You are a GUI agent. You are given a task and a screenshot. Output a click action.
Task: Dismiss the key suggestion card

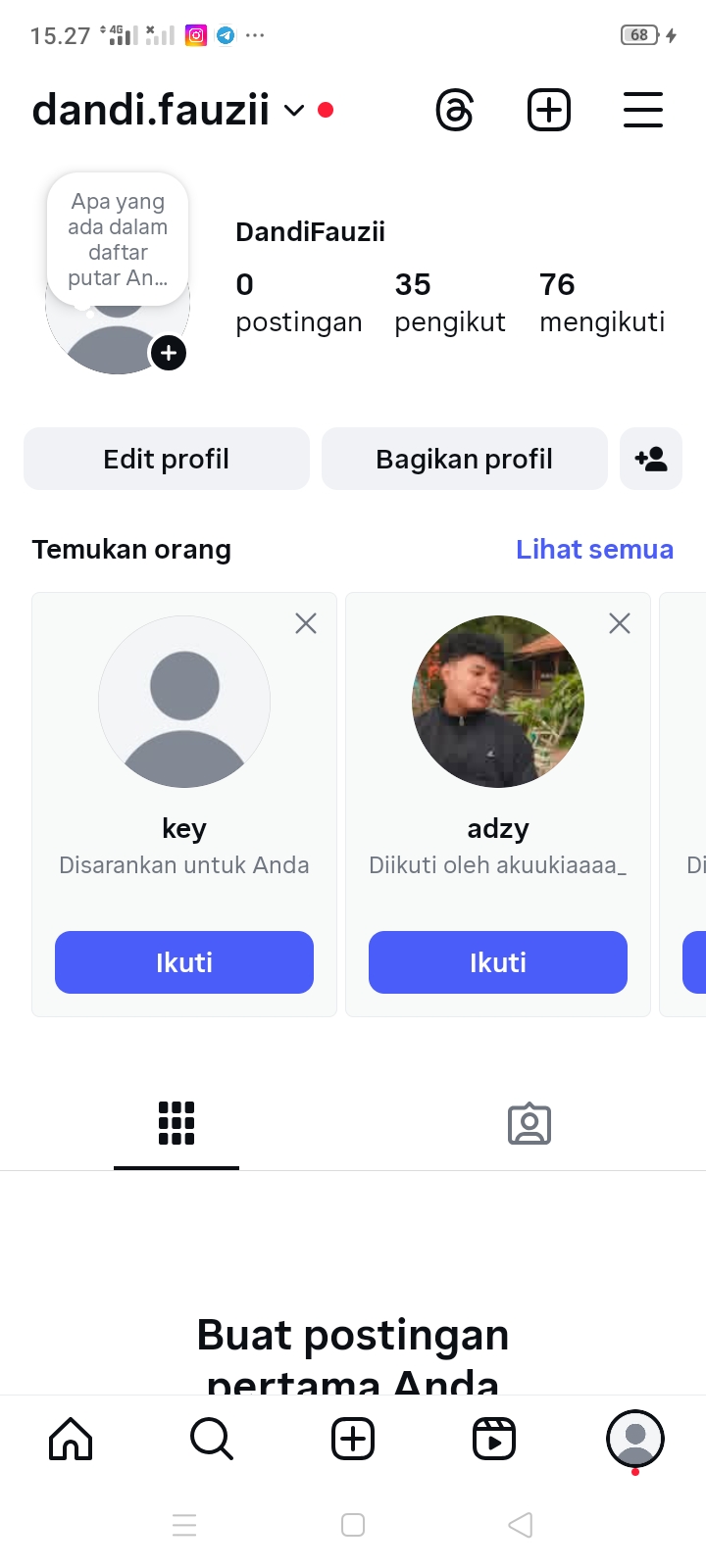[x=306, y=623]
